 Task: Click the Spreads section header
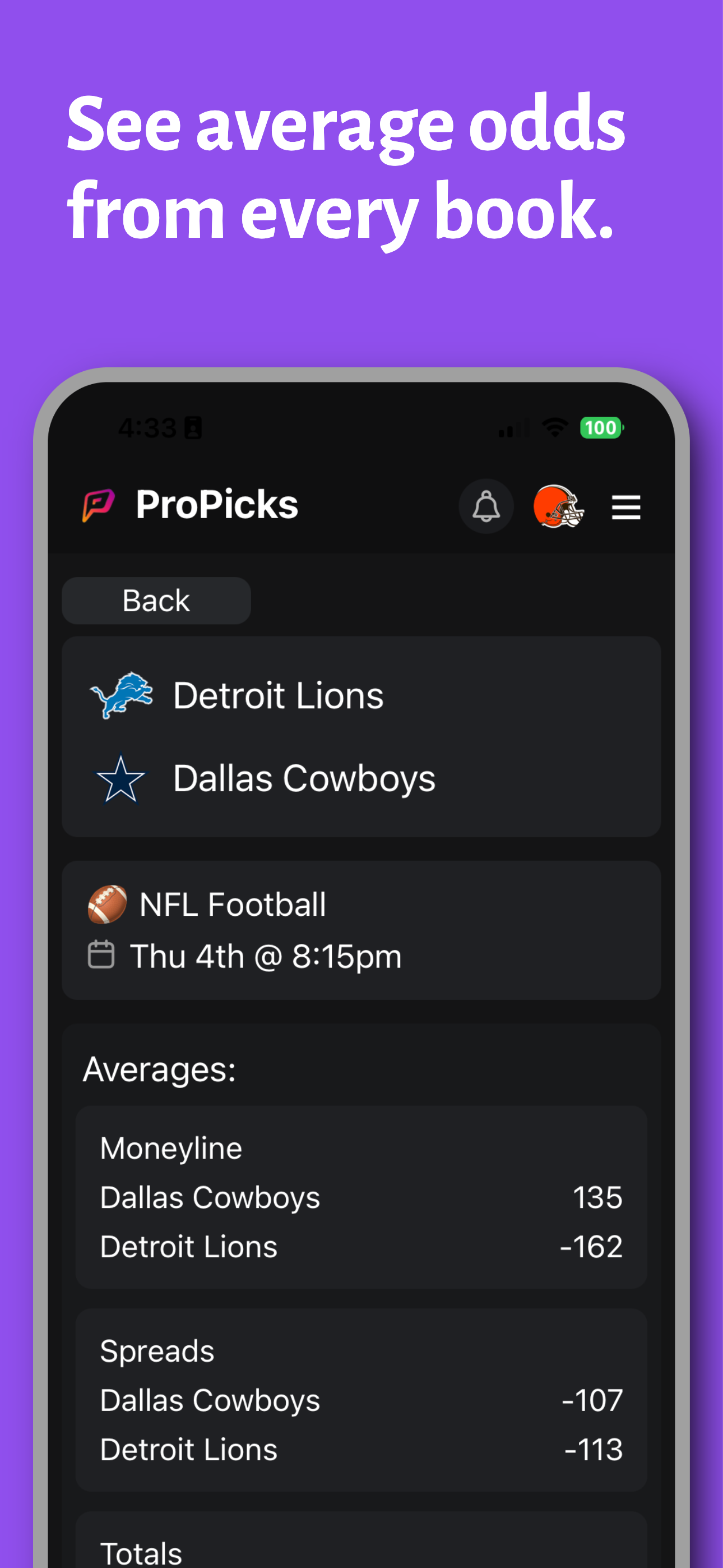157,1350
